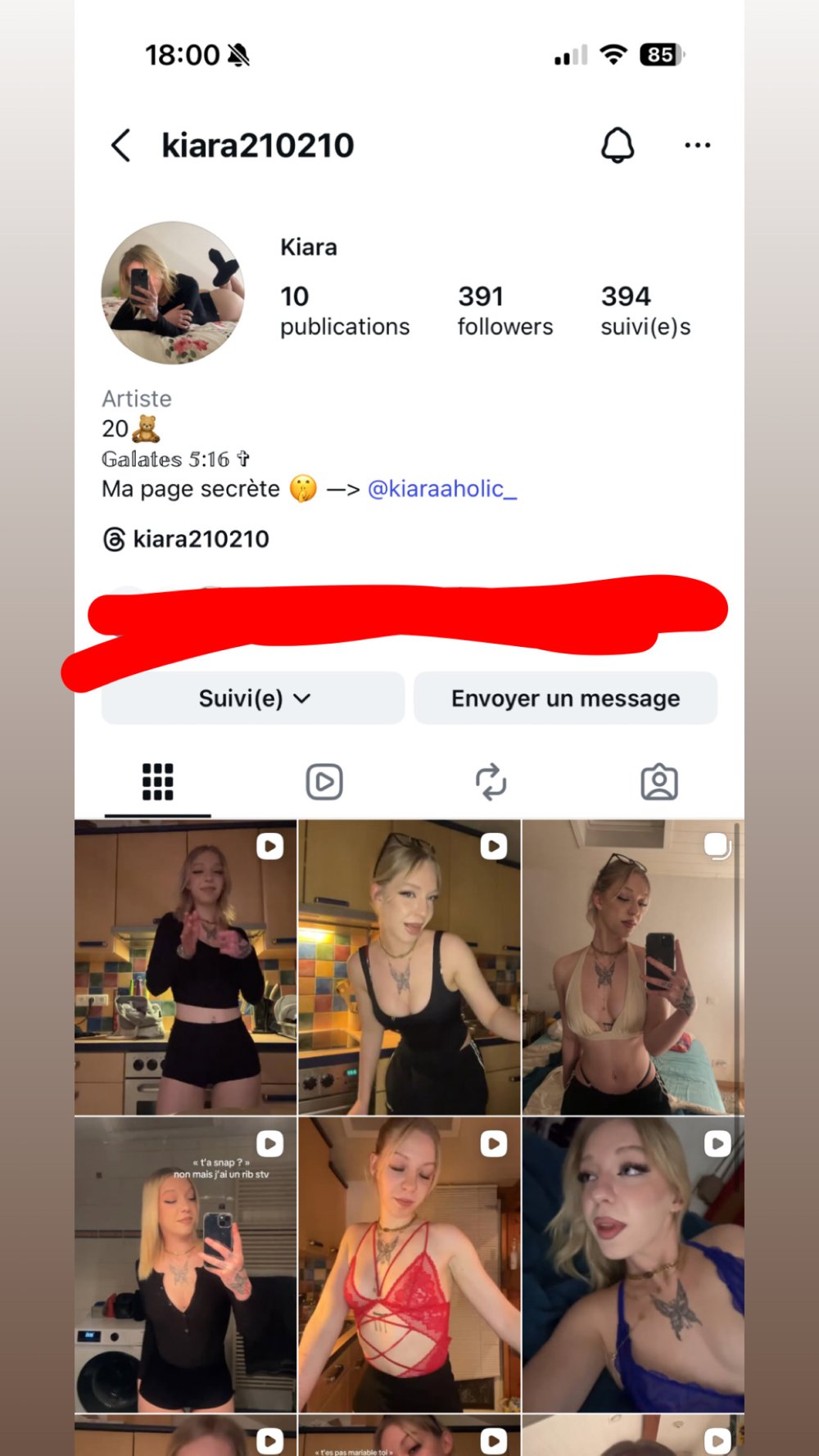Tap Envoyer un message
819x1456 pixels.
click(565, 699)
